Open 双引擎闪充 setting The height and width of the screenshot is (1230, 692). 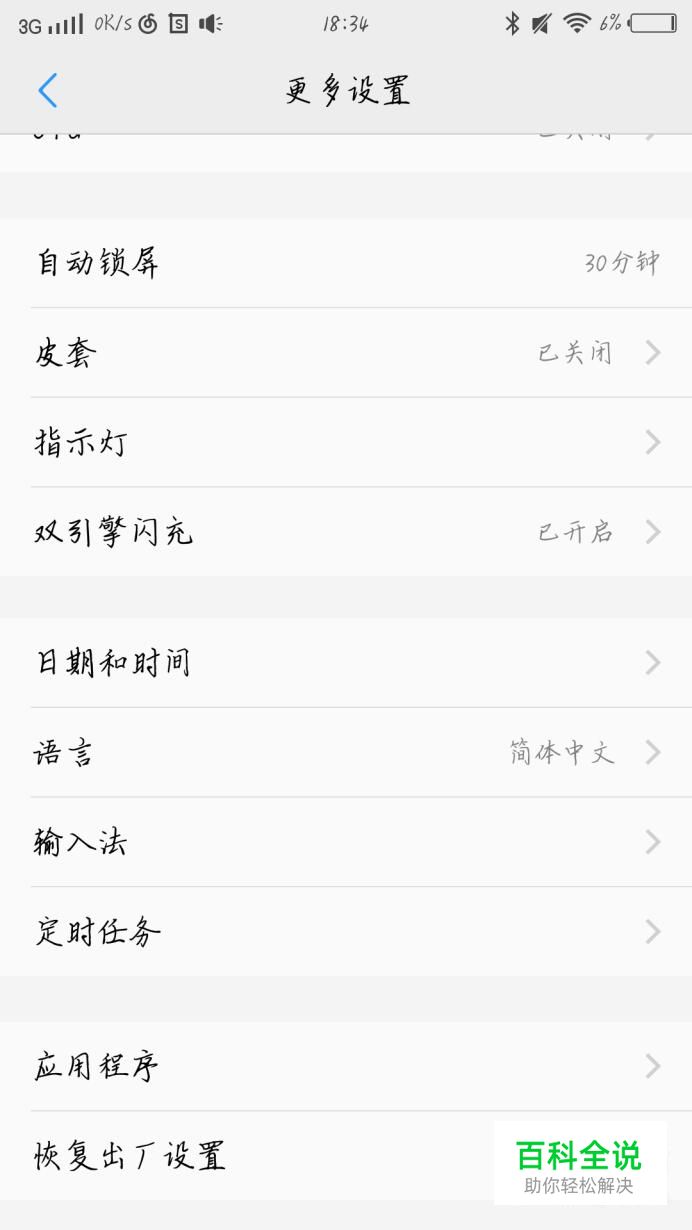(346, 532)
